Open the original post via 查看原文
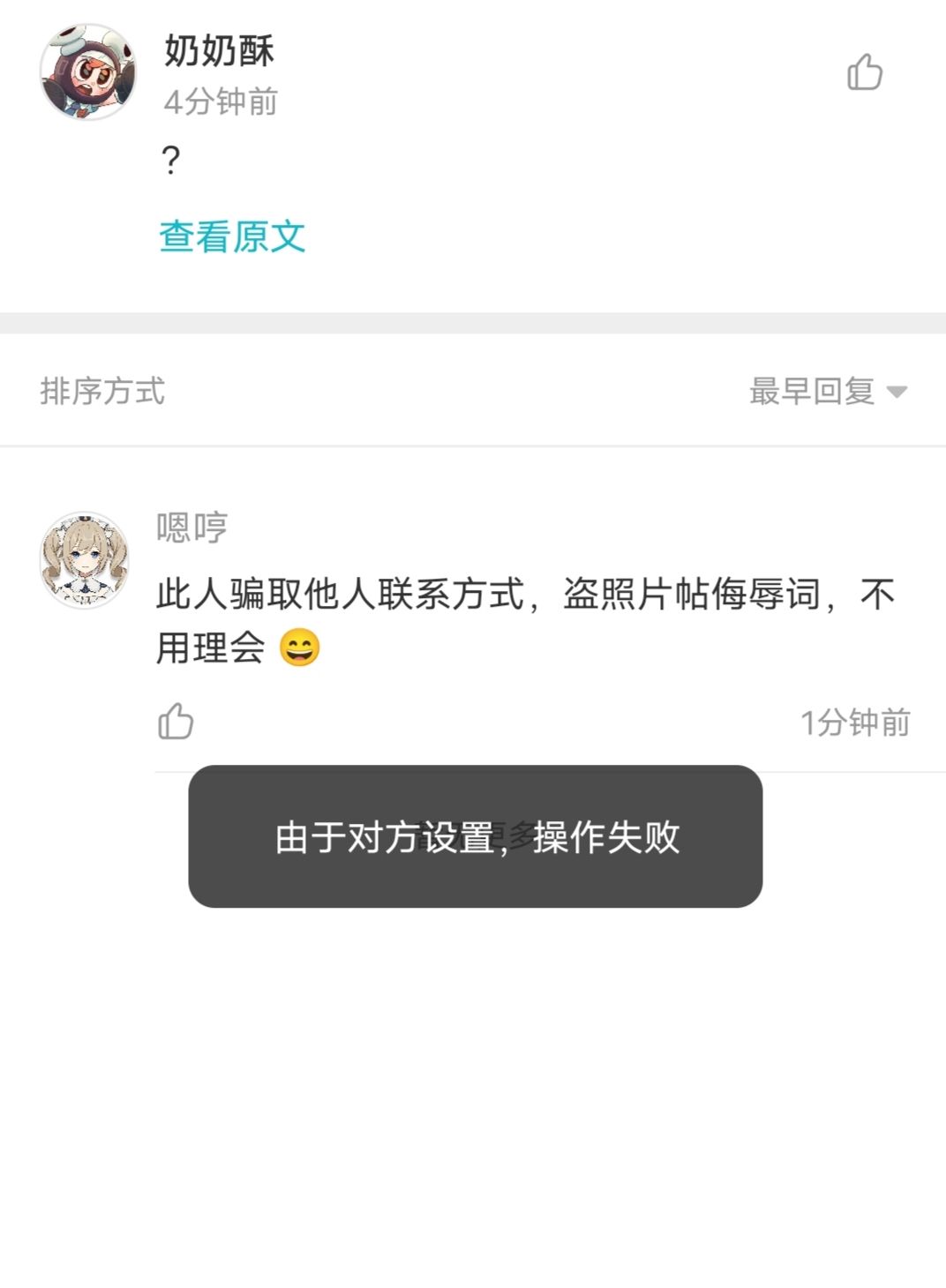 (231, 236)
